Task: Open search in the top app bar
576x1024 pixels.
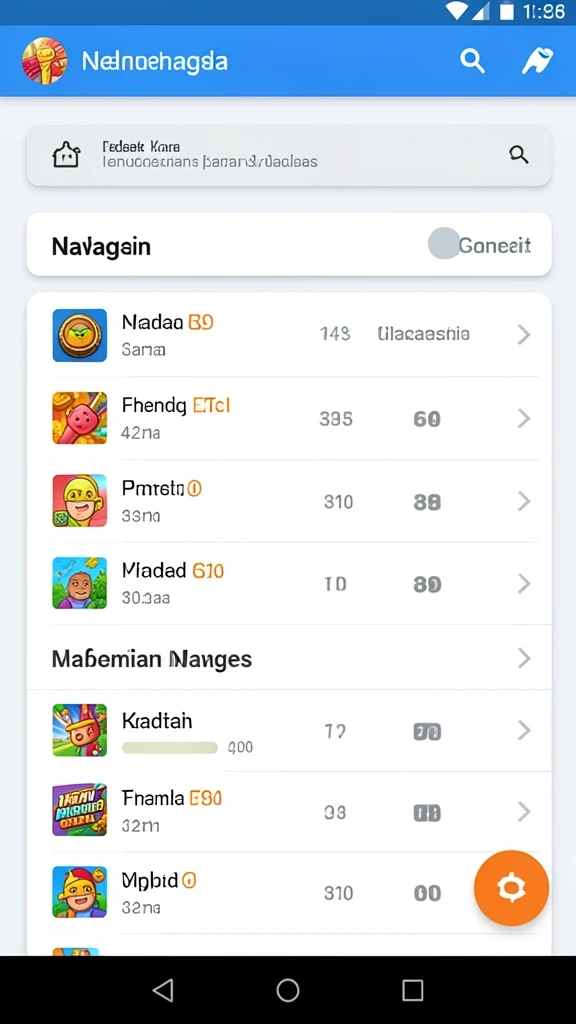Action: point(472,61)
